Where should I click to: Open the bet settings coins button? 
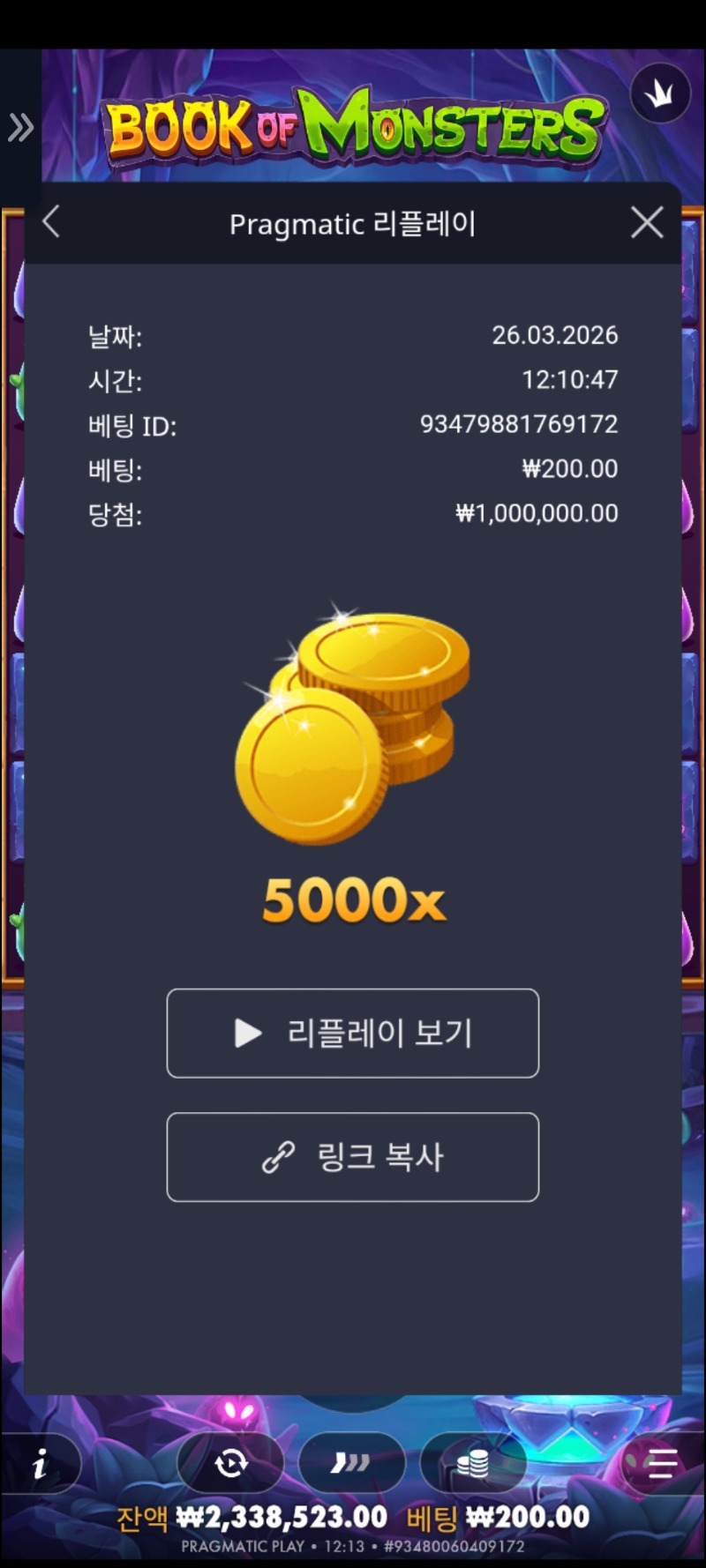click(473, 1464)
